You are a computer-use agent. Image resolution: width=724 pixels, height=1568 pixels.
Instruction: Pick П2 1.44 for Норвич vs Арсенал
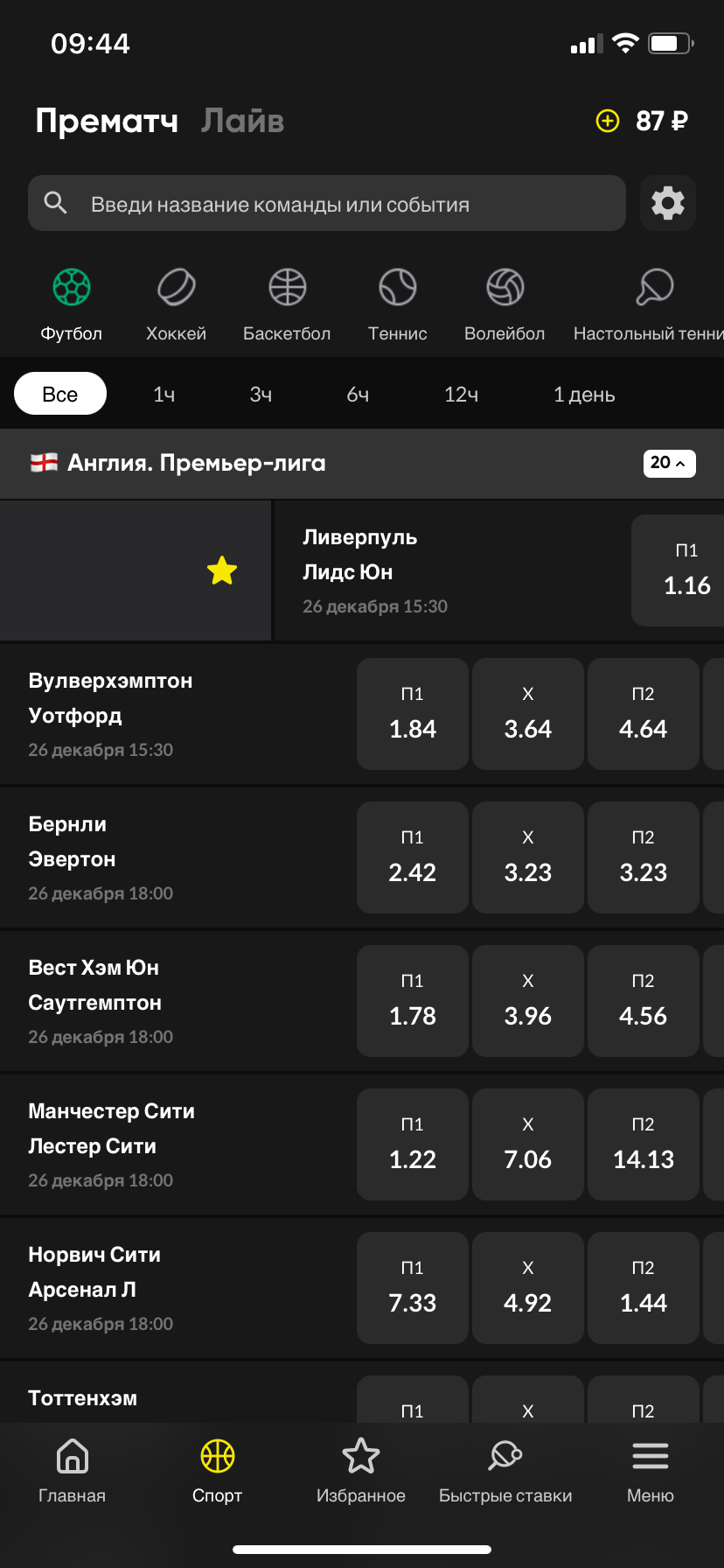point(644,1288)
